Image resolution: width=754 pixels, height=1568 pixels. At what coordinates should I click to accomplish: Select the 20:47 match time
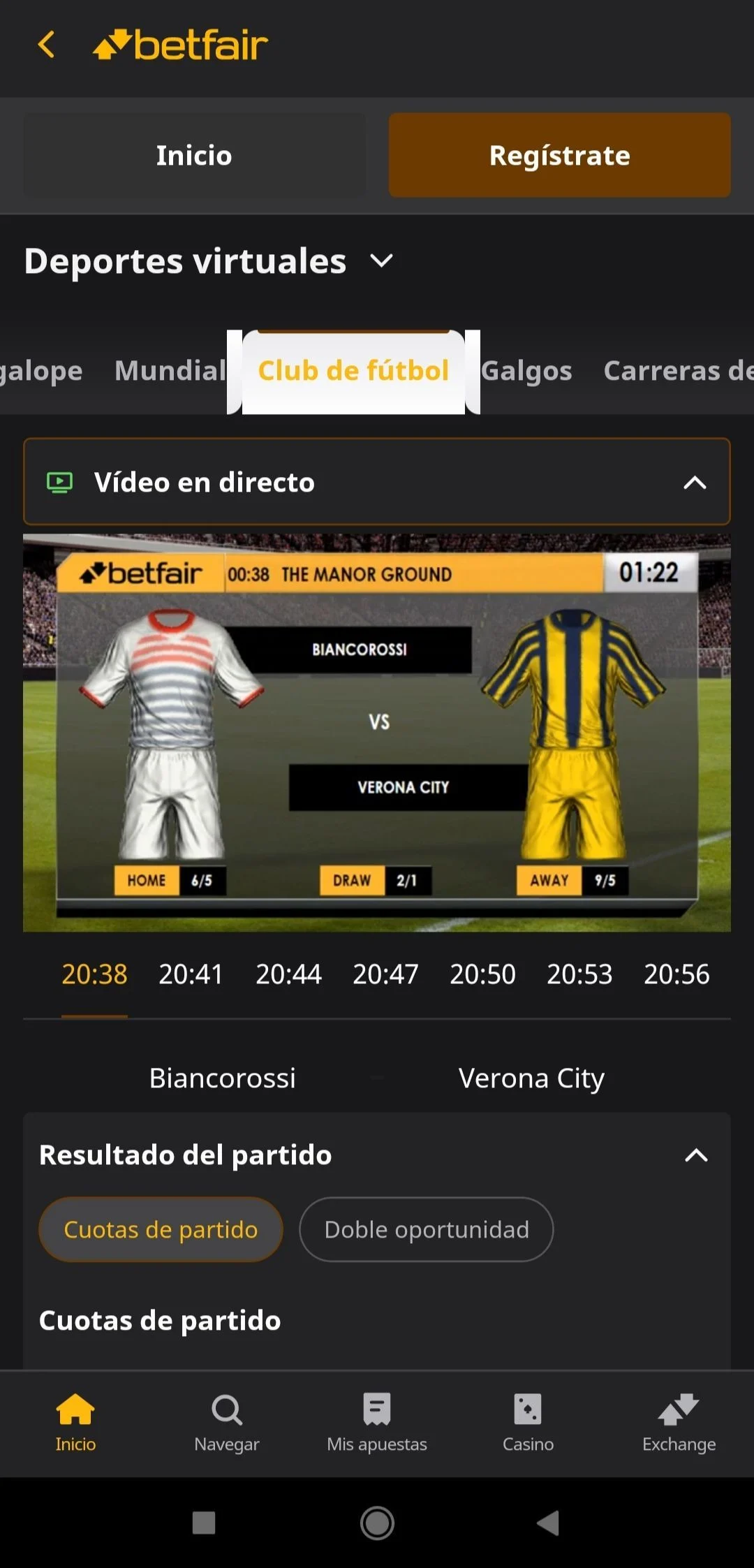click(x=385, y=974)
